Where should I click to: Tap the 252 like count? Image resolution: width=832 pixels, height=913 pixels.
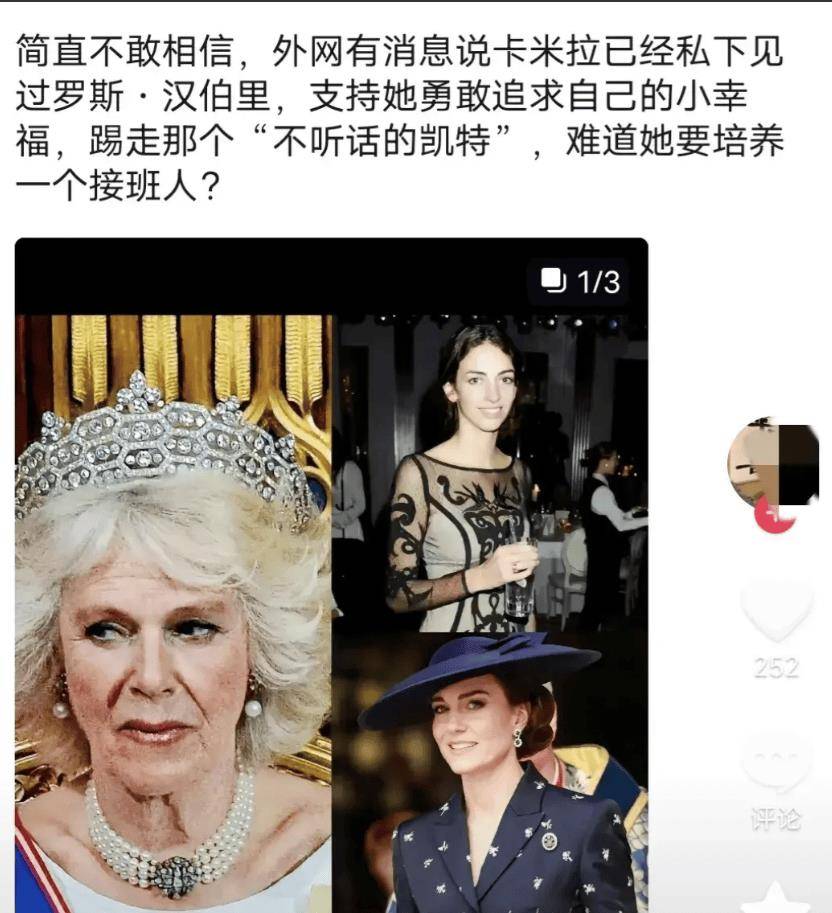click(x=777, y=665)
